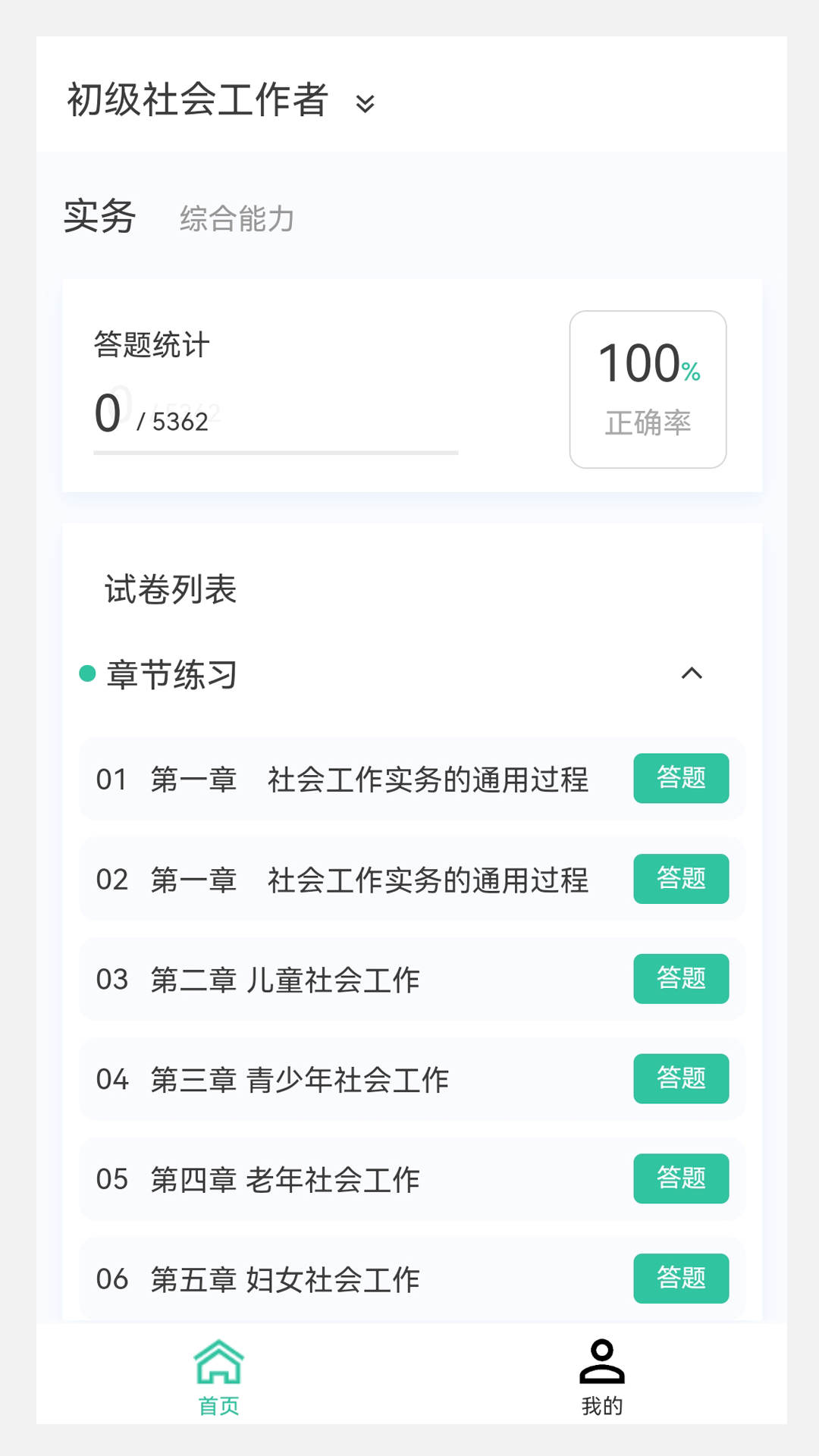This screenshot has width=819, height=1456.
Task: Start 第五章 妇女社会工作 practice
Action: [680, 1279]
